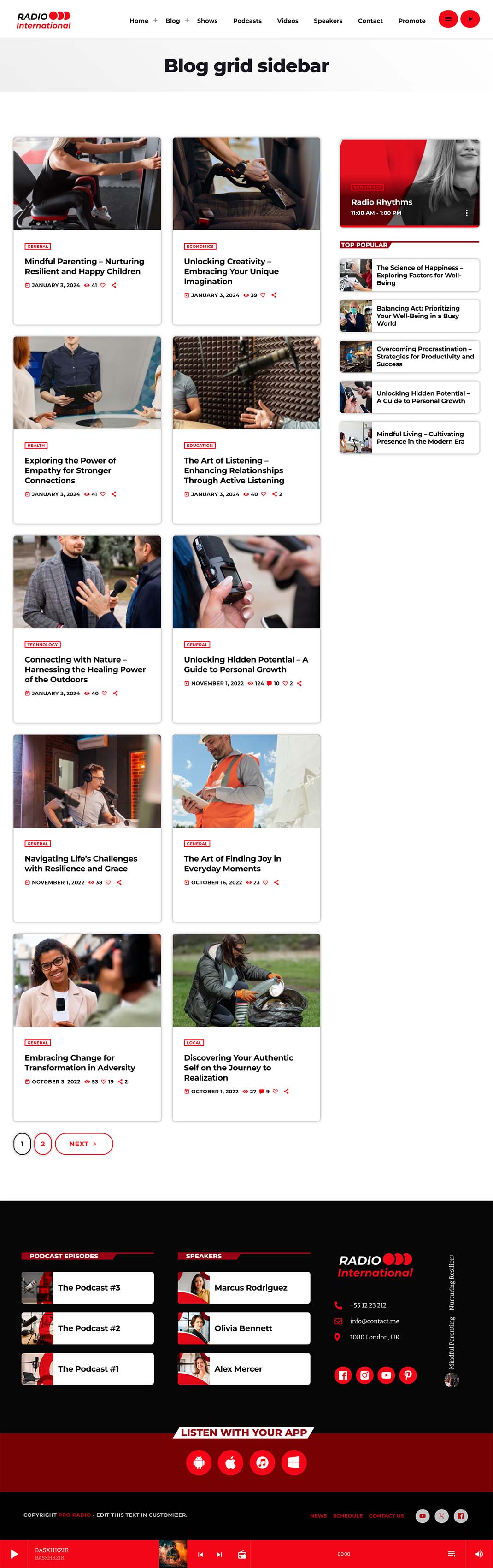Go to the Podcasts nav link
This screenshot has height=1568, width=493.
click(247, 21)
